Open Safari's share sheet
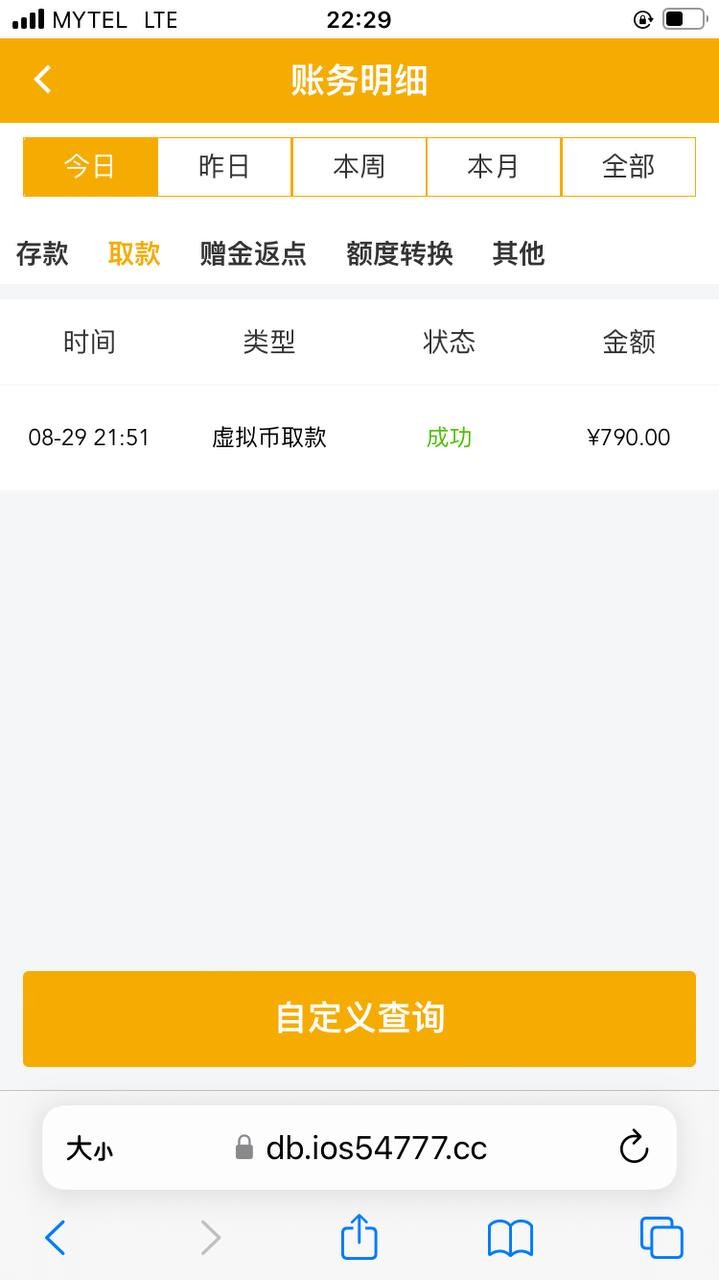Viewport: 719px width, 1280px height. pos(359,1236)
